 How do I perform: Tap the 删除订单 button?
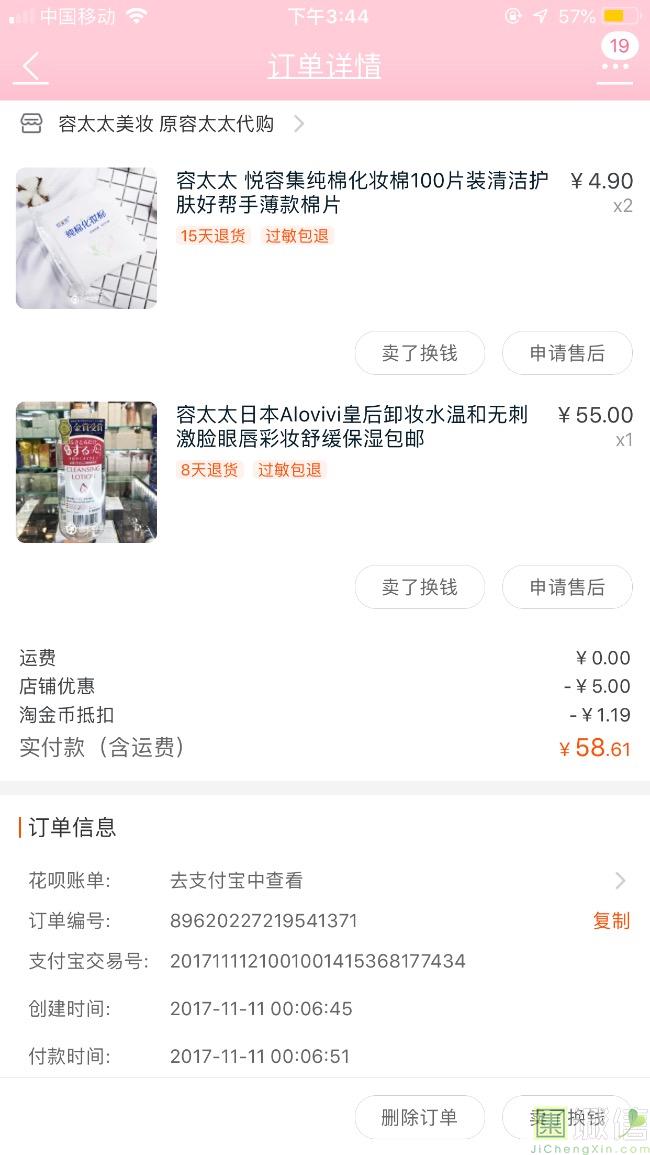tap(419, 1117)
